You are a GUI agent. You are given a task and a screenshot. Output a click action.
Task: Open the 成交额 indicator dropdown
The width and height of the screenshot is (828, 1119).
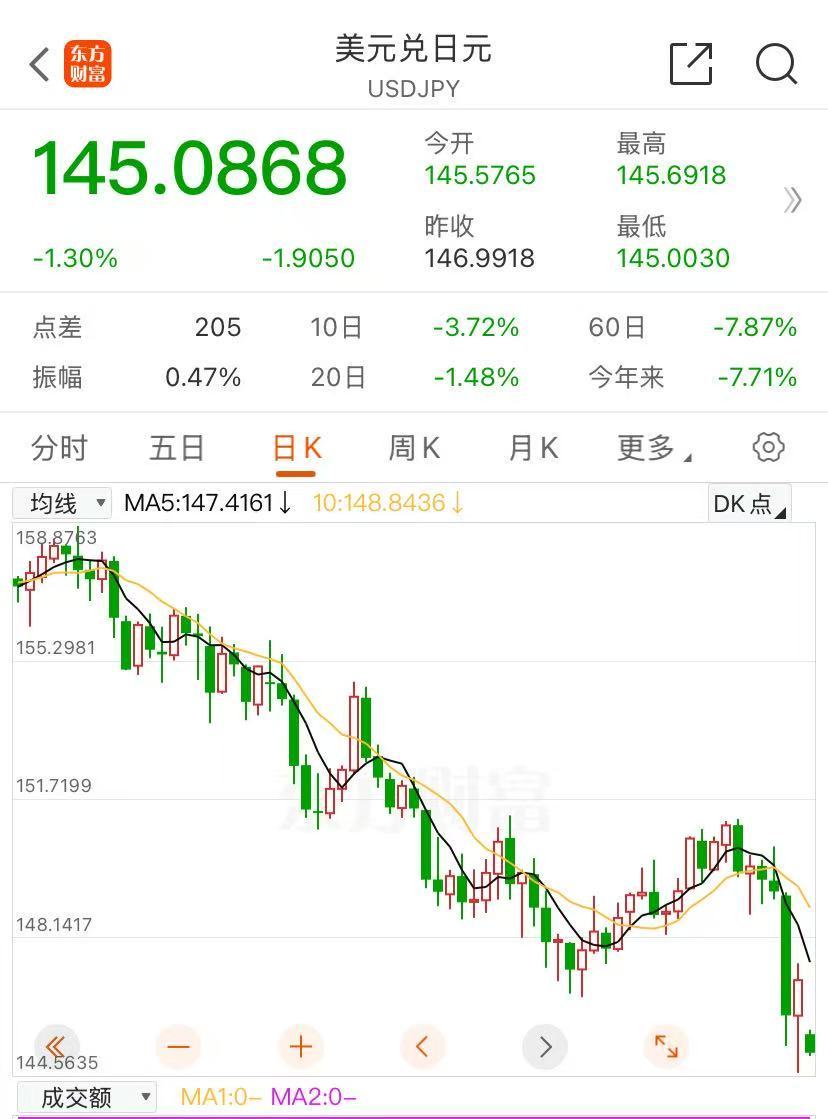(x=87, y=1097)
